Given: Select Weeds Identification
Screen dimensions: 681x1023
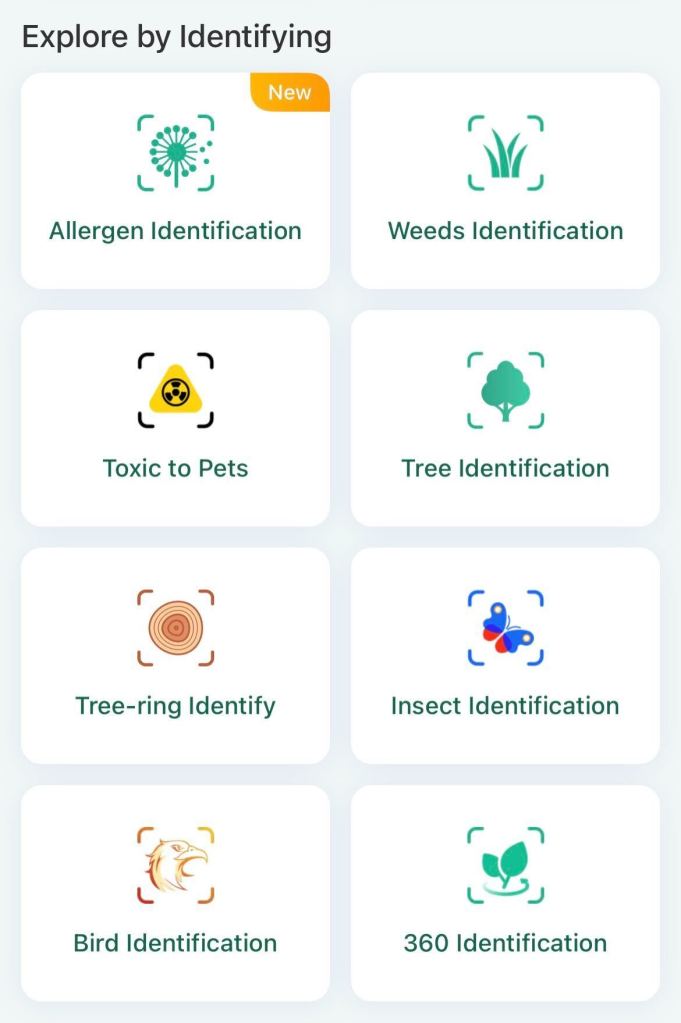Looking at the screenshot, I should click(505, 181).
